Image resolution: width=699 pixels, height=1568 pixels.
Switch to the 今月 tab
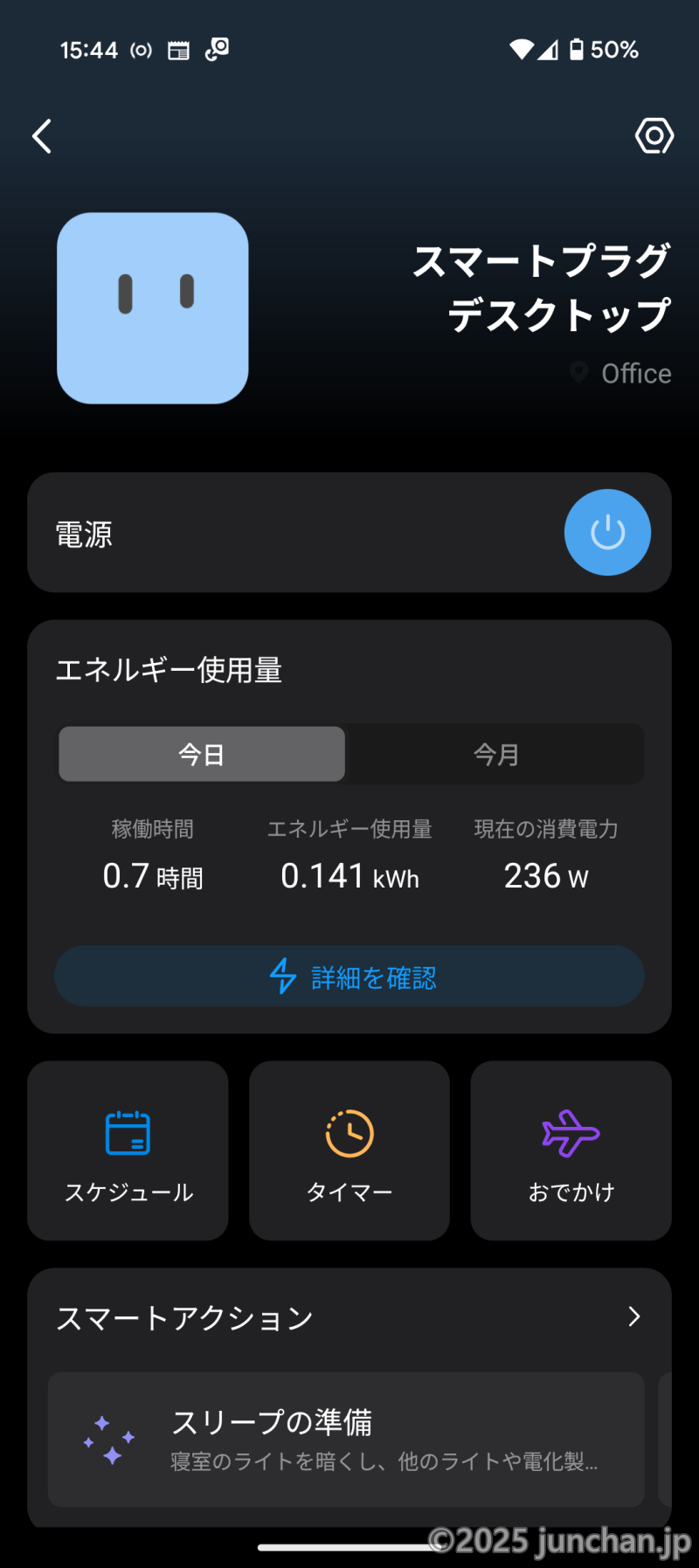point(496,754)
